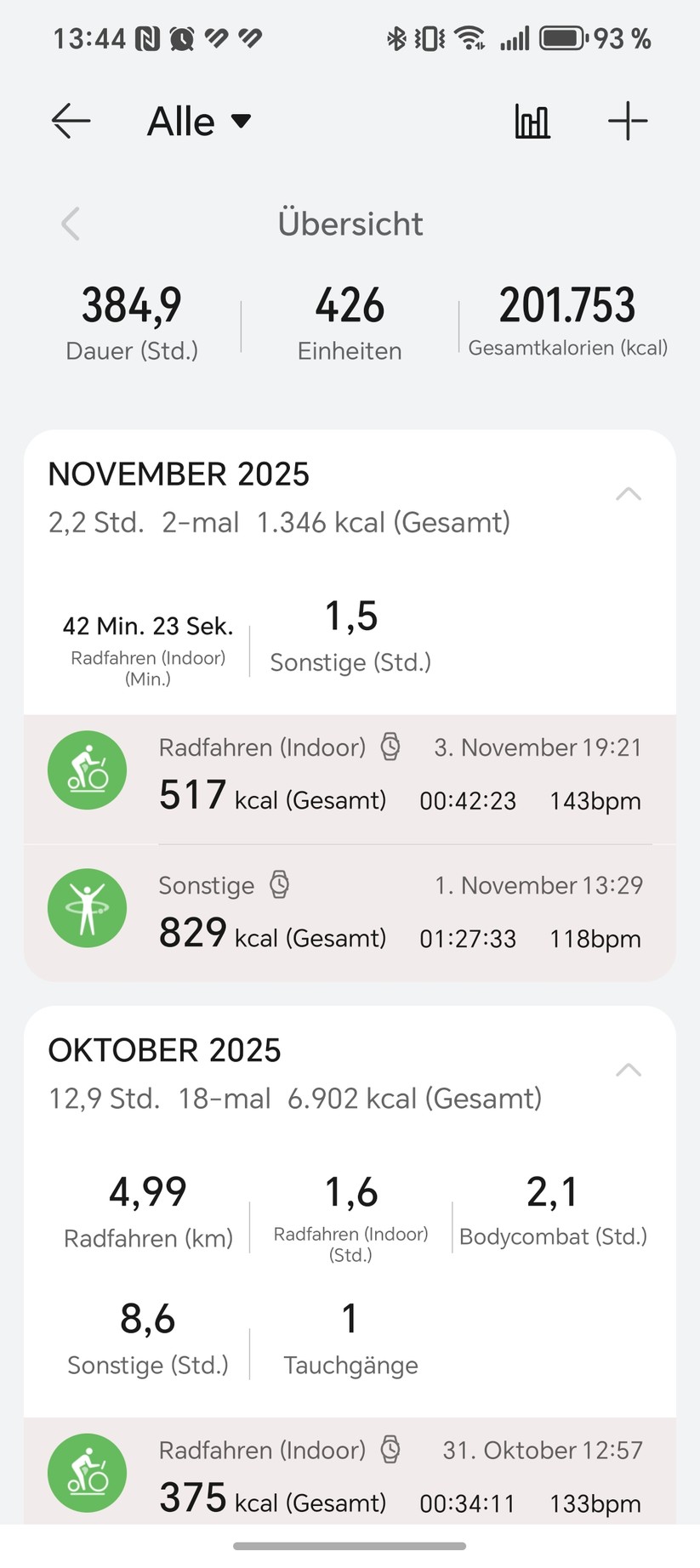
Task: Tap the Übersicht heading
Action: pos(350,224)
